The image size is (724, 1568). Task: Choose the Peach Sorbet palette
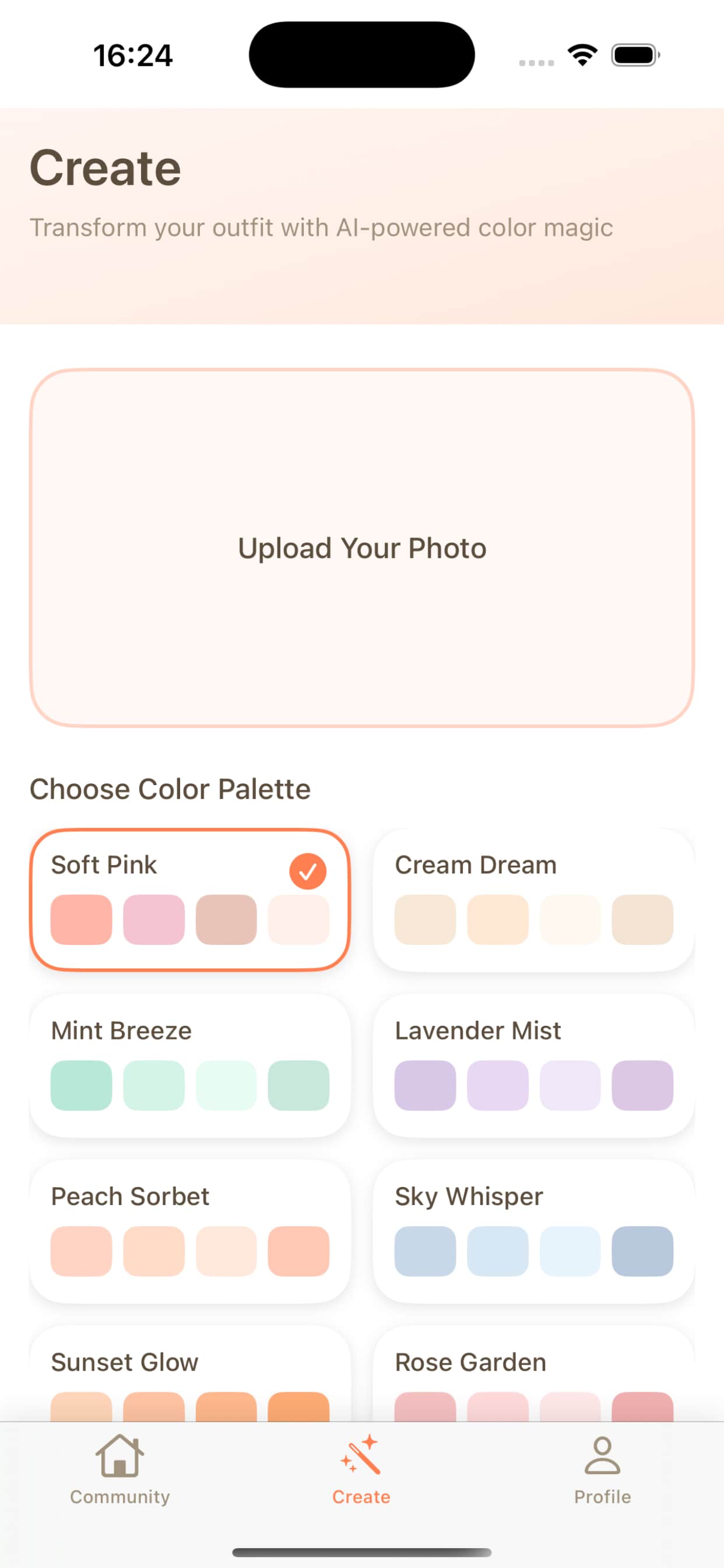pyautogui.click(x=190, y=1231)
